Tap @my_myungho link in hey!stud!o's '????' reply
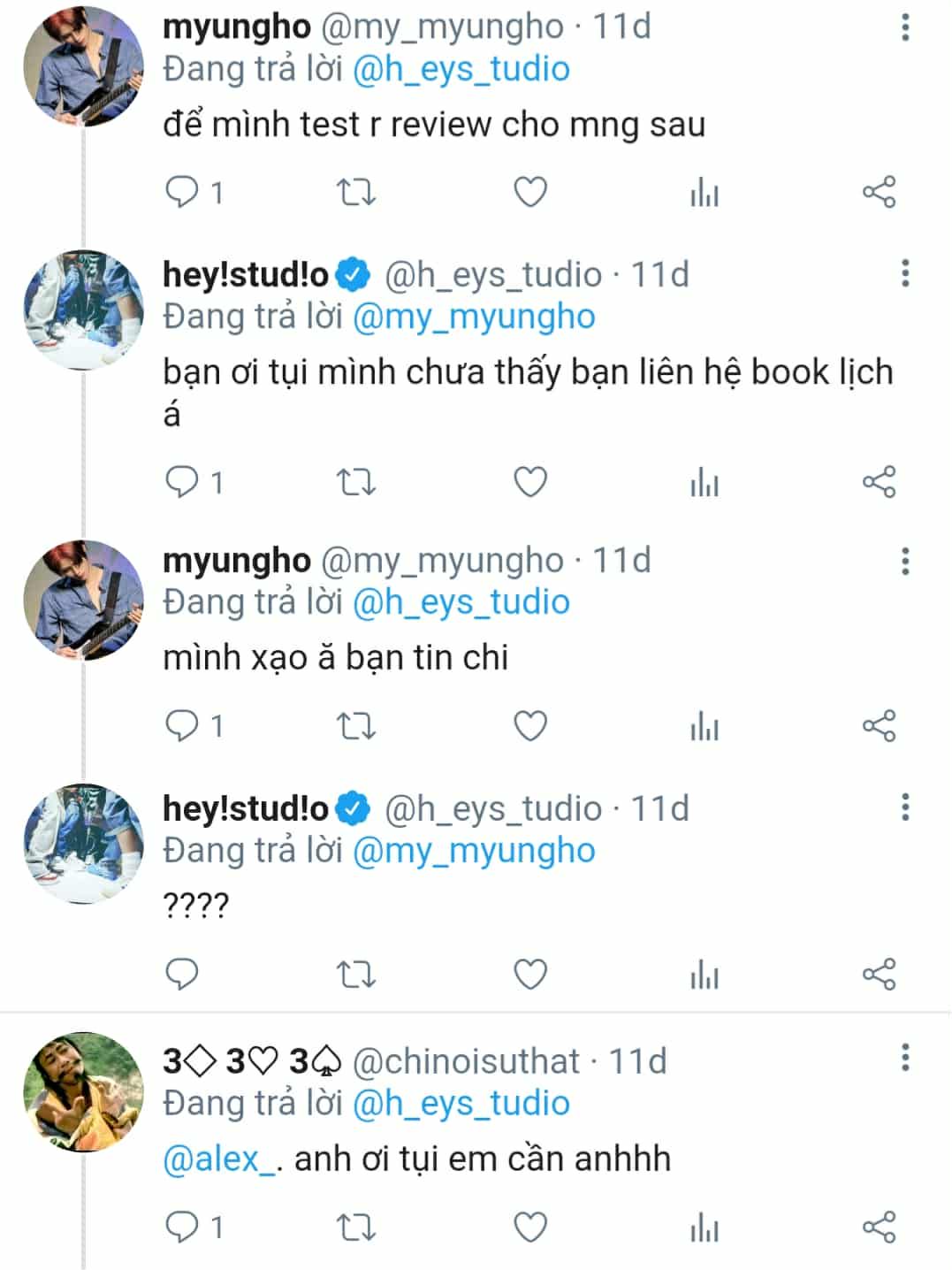This screenshot has width=952, height=1270. click(474, 851)
